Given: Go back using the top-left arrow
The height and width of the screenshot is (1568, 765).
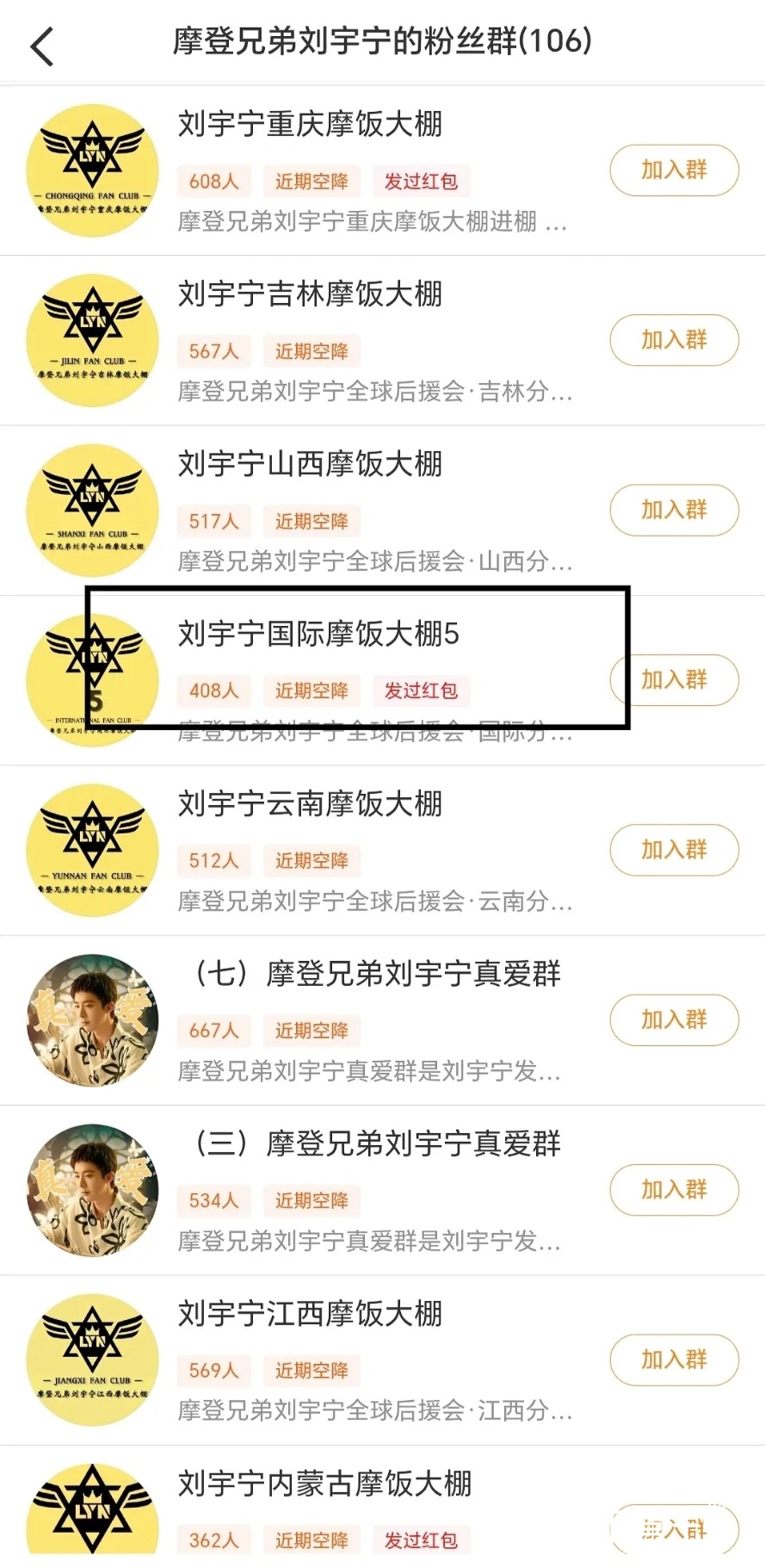Looking at the screenshot, I should [42, 46].
